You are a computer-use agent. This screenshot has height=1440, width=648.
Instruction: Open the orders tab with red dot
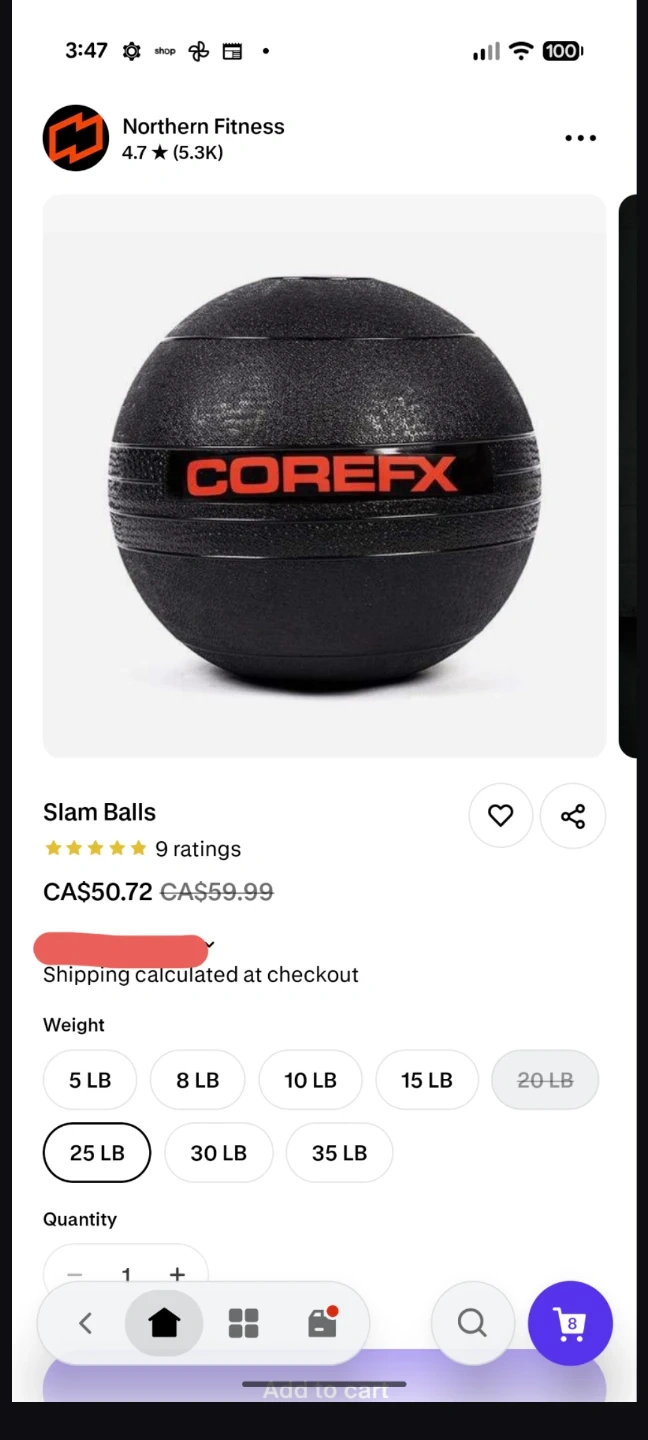pyautogui.click(x=322, y=1323)
